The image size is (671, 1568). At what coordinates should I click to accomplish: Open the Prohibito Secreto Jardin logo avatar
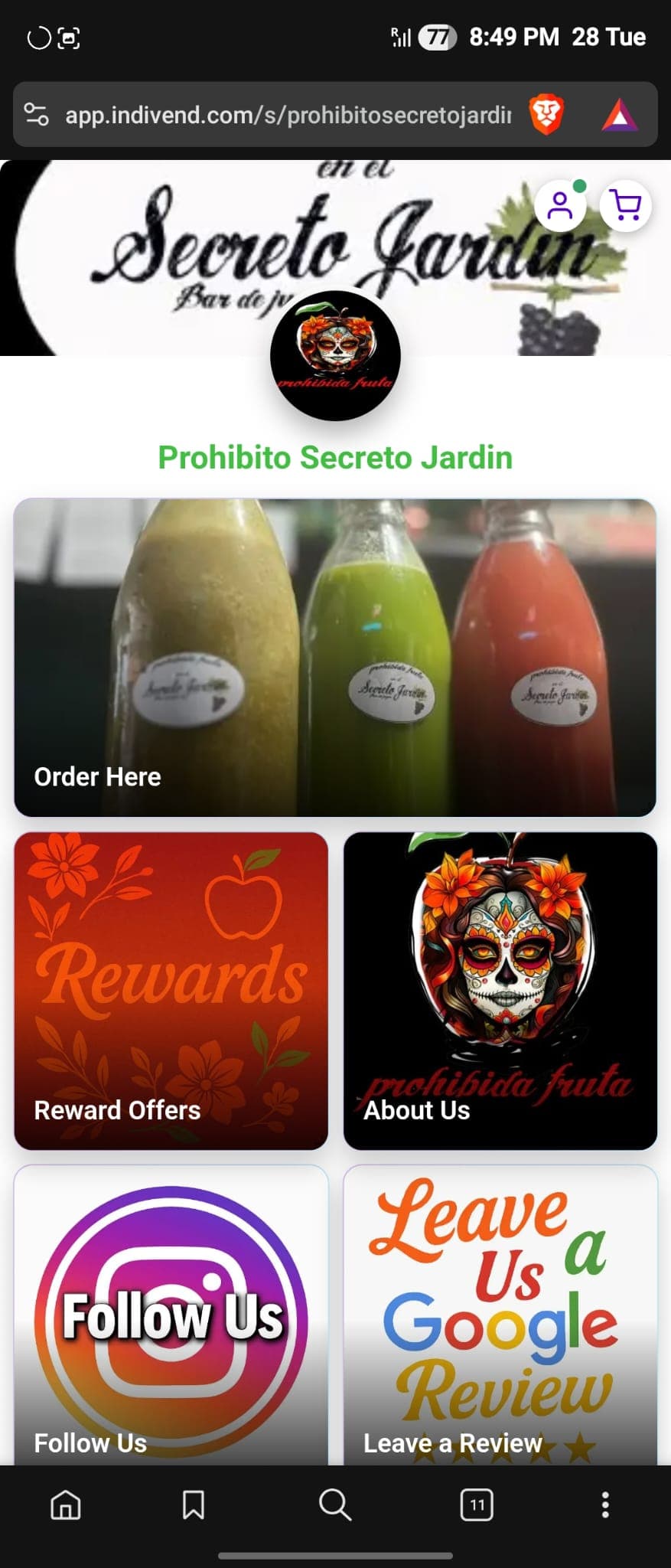point(335,354)
